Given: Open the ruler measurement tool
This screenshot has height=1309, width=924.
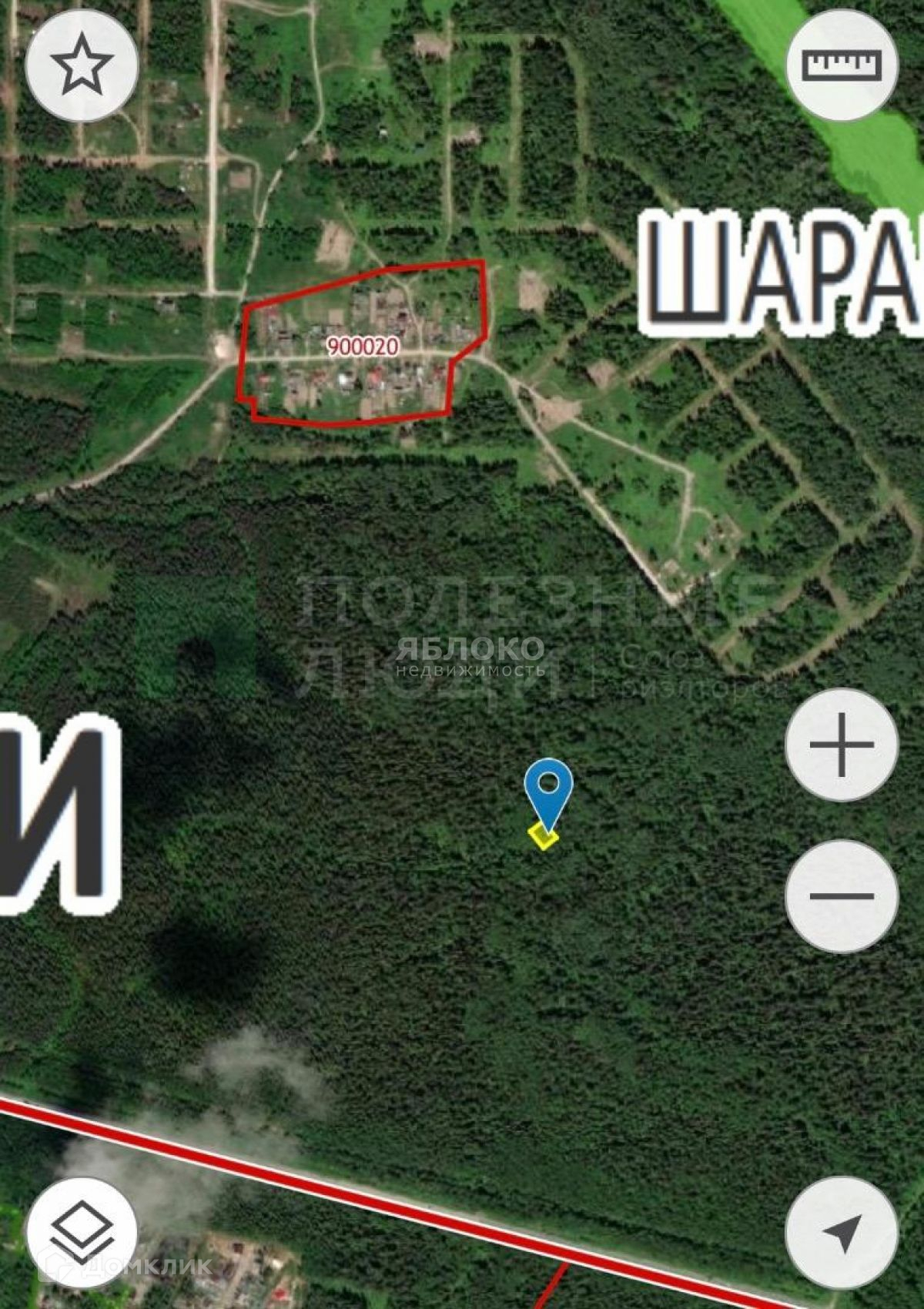Looking at the screenshot, I should pyautogui.click(x=842, y=65).
